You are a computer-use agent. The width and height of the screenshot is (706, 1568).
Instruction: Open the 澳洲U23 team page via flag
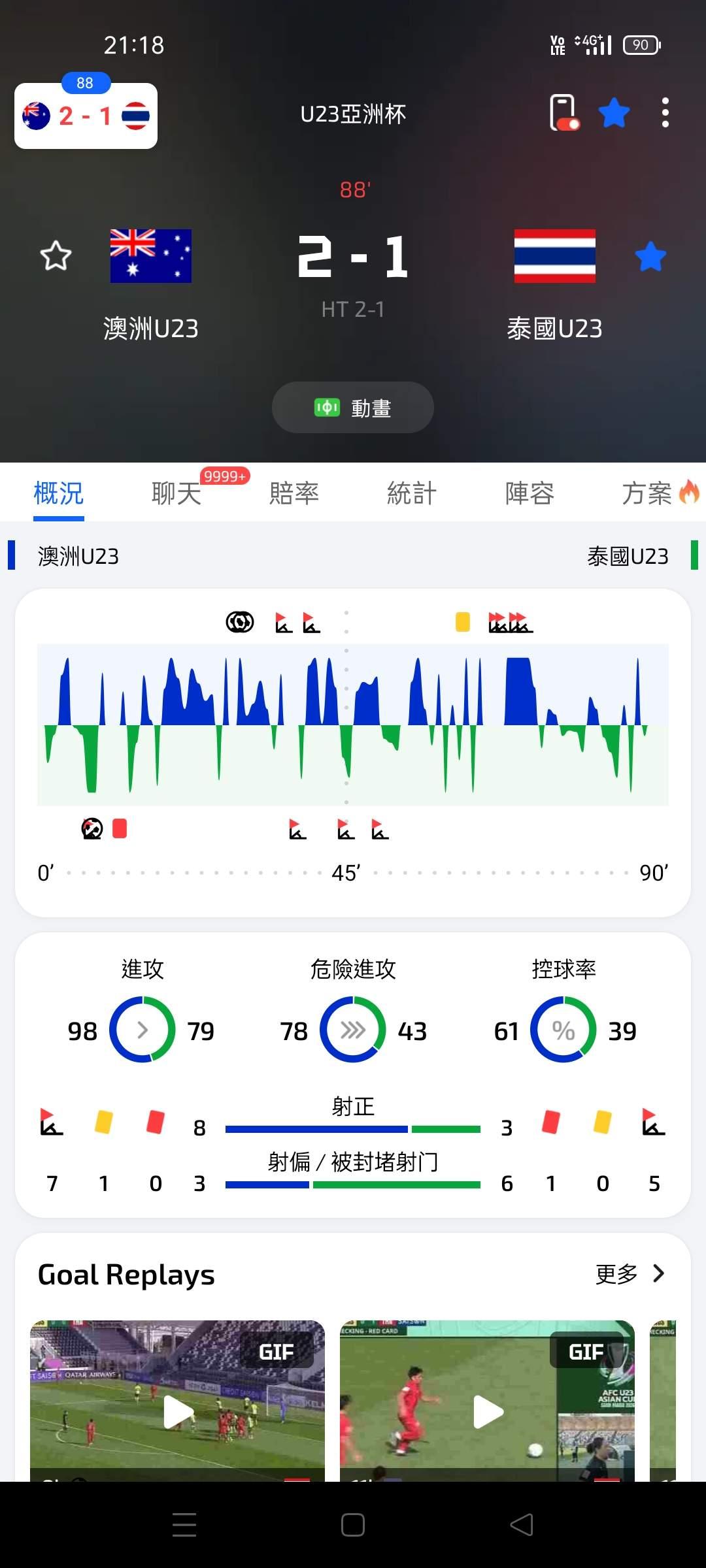[151, 256]
